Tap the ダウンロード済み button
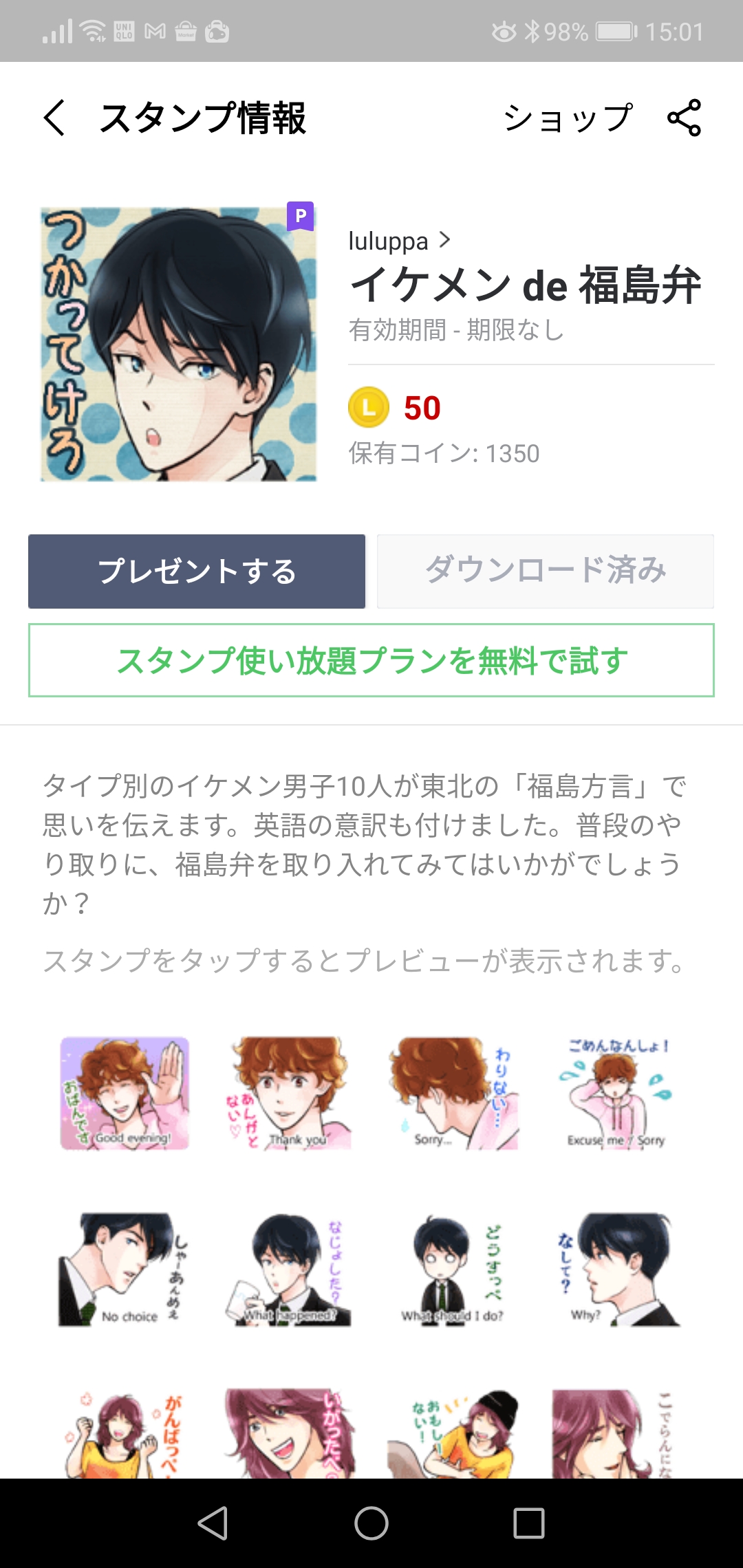The image size is (743, 1568). [546, 571]
